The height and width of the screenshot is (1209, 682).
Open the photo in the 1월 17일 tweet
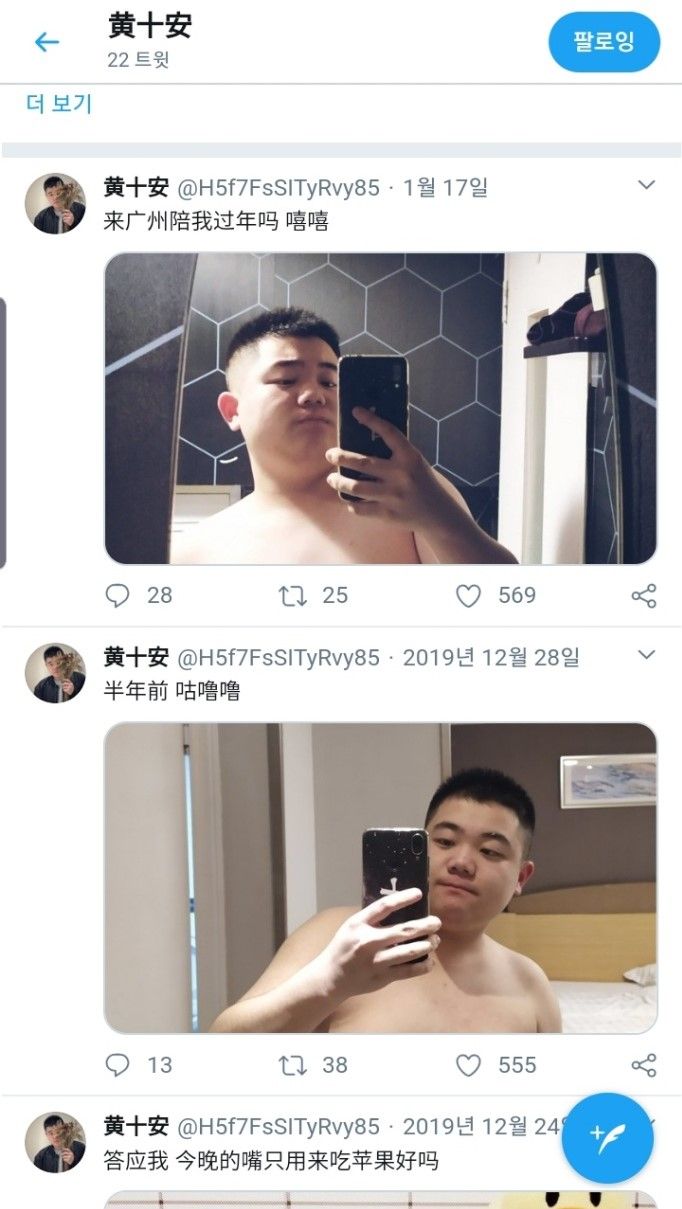click(380, 408)
